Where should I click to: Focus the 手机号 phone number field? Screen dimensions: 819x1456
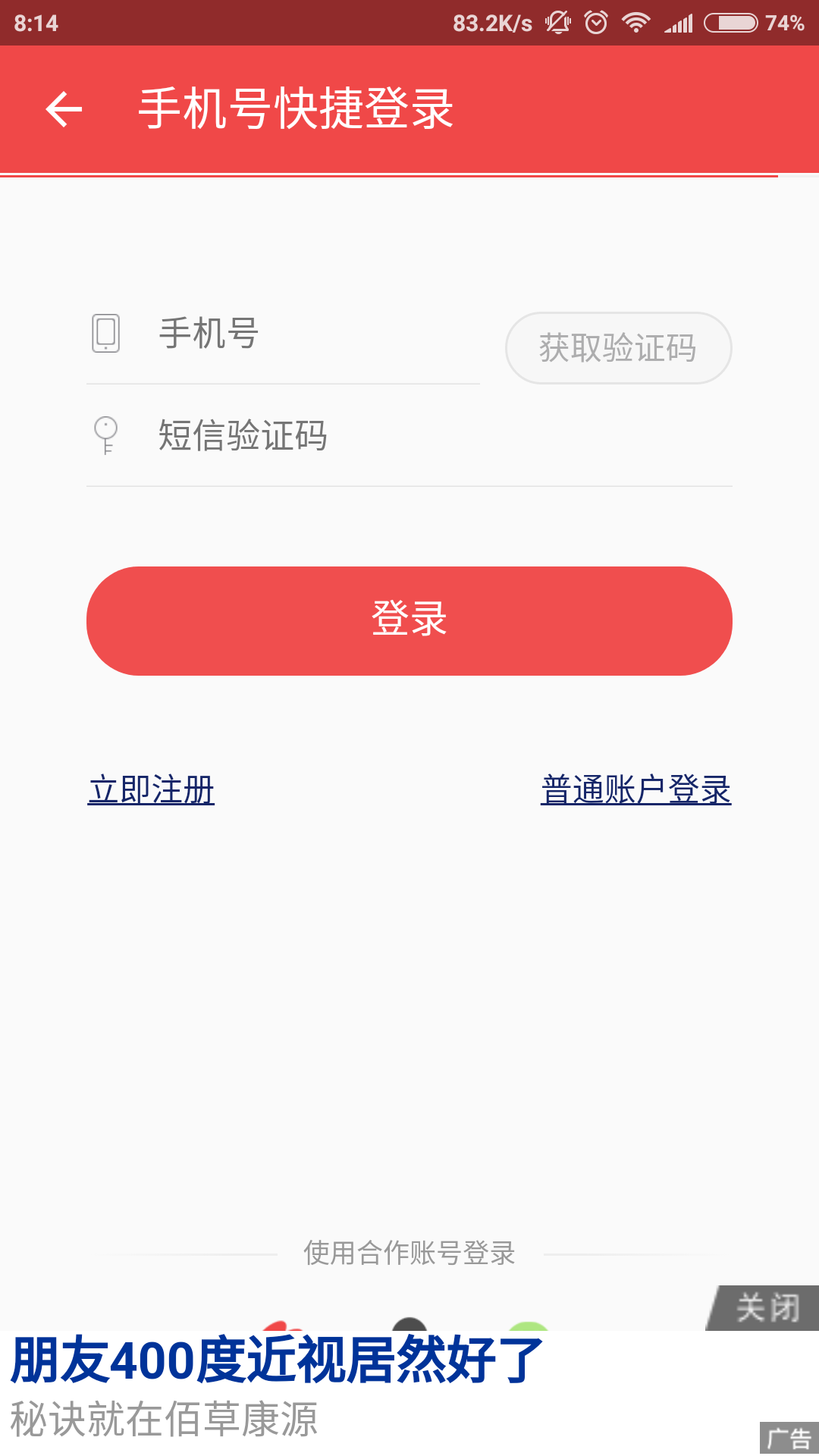[x=303, y=334]
